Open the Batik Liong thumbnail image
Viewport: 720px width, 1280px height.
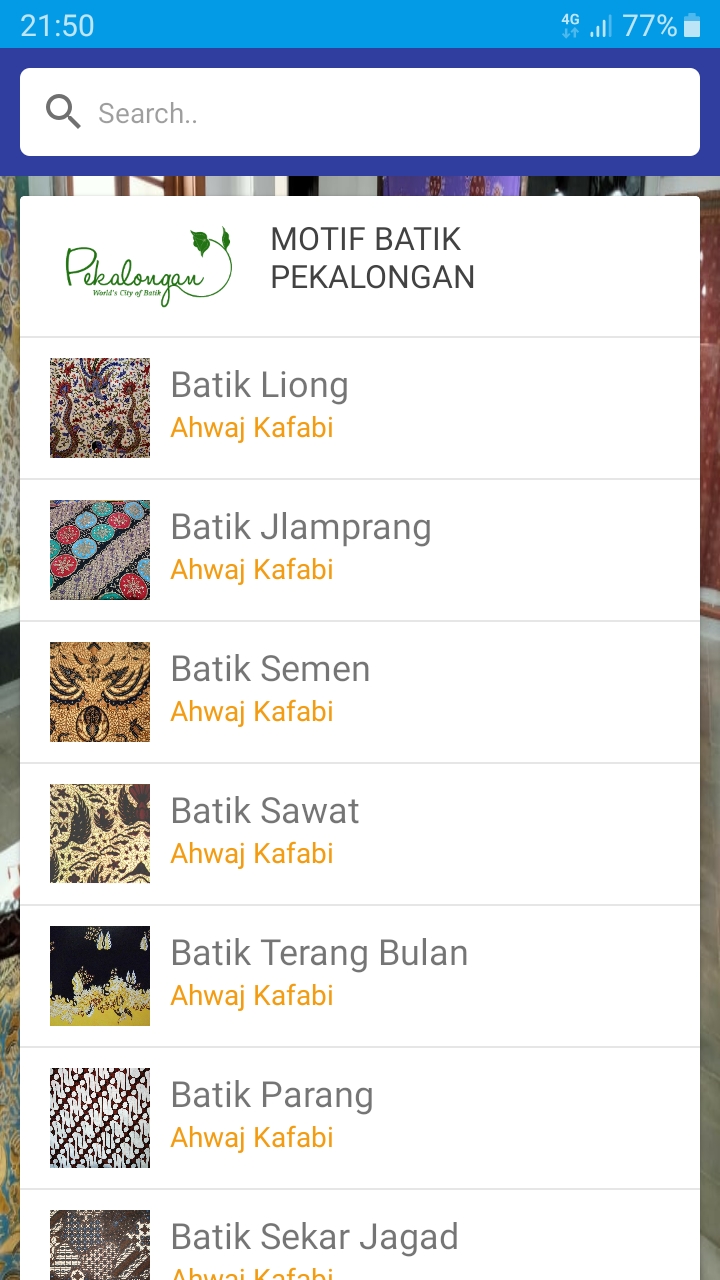point(99,408)
